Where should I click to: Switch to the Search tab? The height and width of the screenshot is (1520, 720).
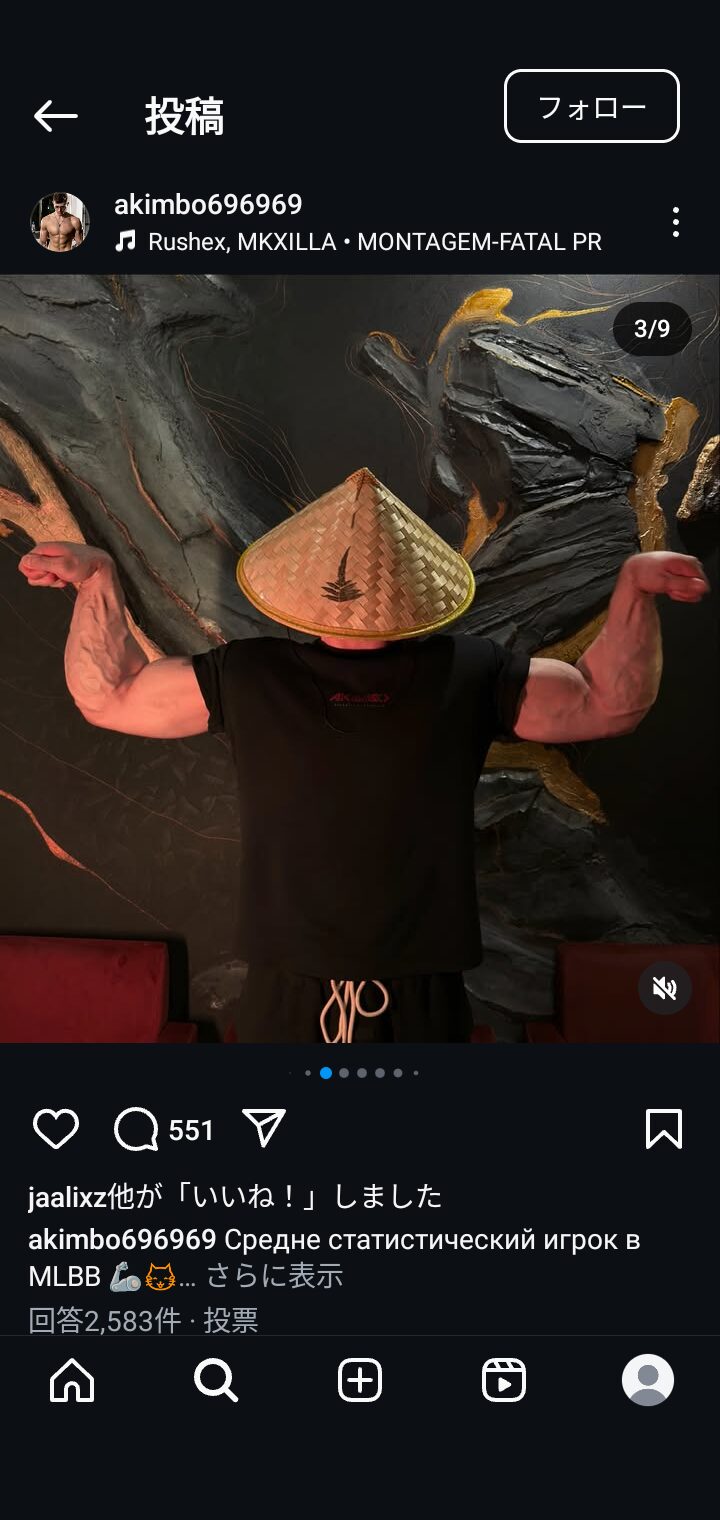click(x=216, y=1381)
